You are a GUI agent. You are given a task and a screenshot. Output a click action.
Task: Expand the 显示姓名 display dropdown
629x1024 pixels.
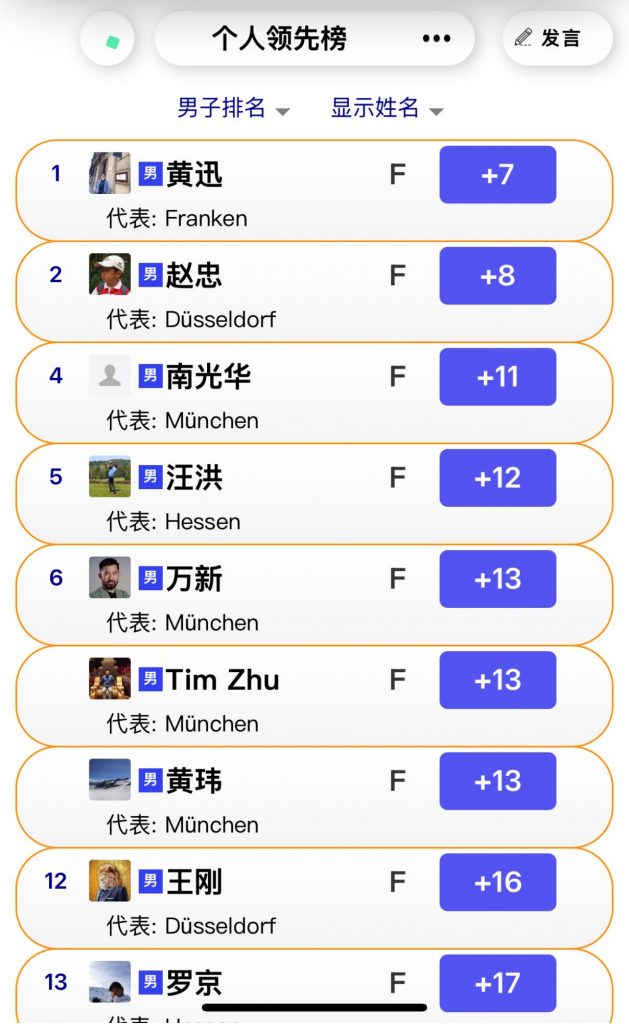click(386, 108)
